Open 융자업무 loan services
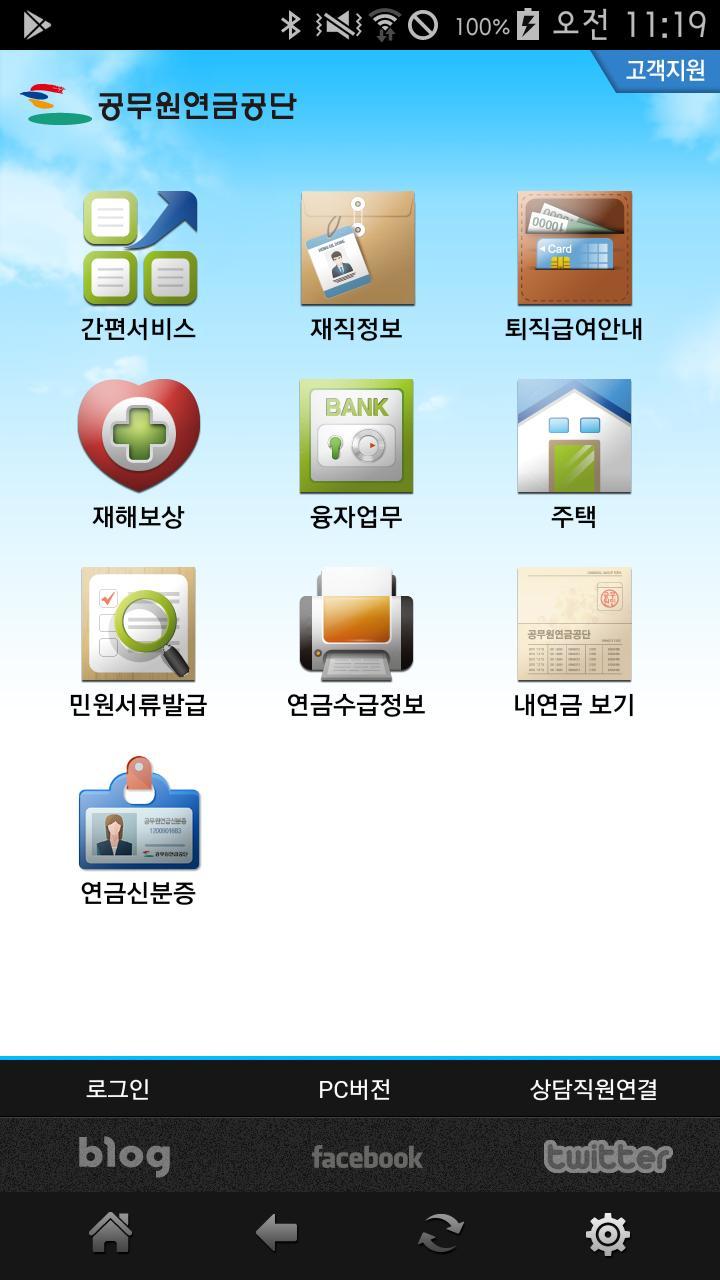 [x=356, y=435]
